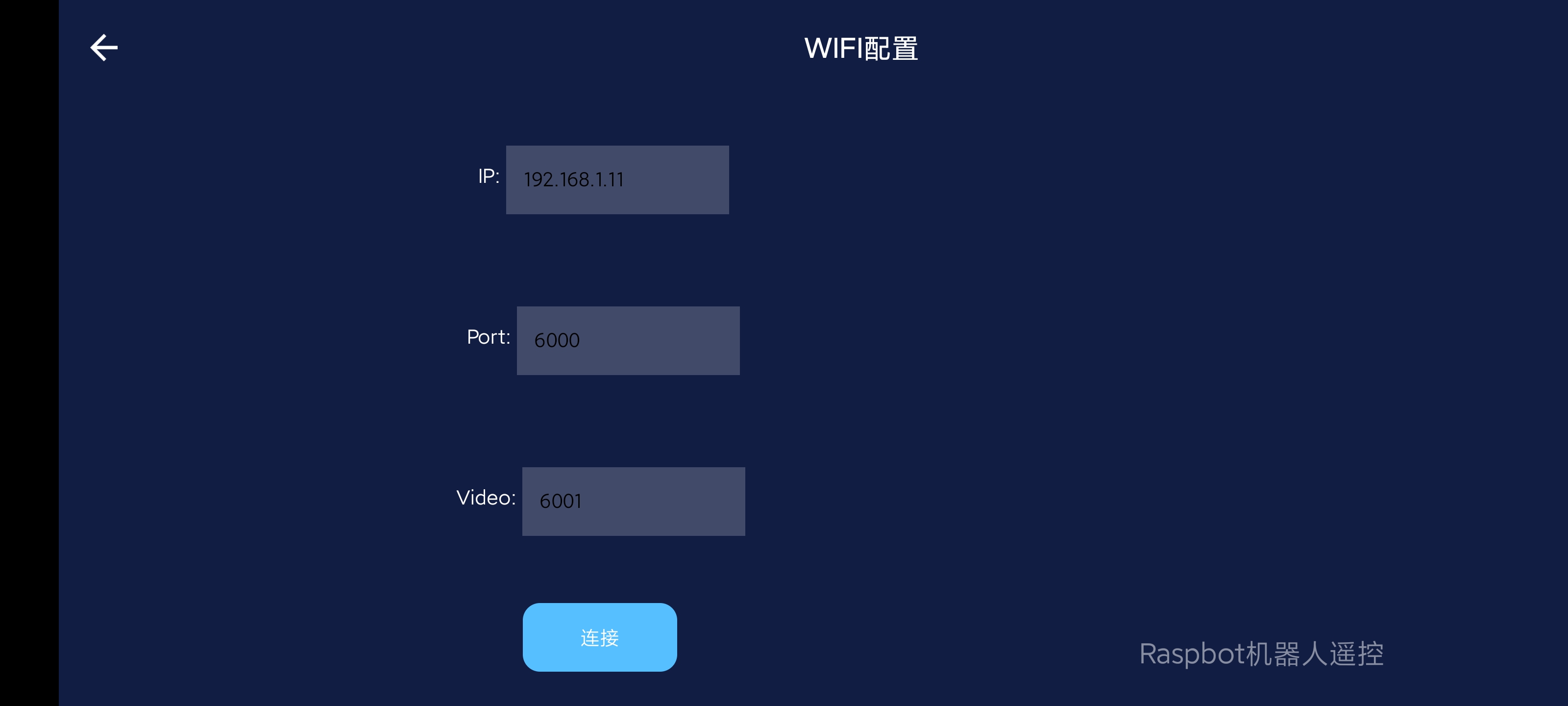Screen dimensions: 1568x706
Task: Edit the IP address field
Action: click(x=616, y=180)
